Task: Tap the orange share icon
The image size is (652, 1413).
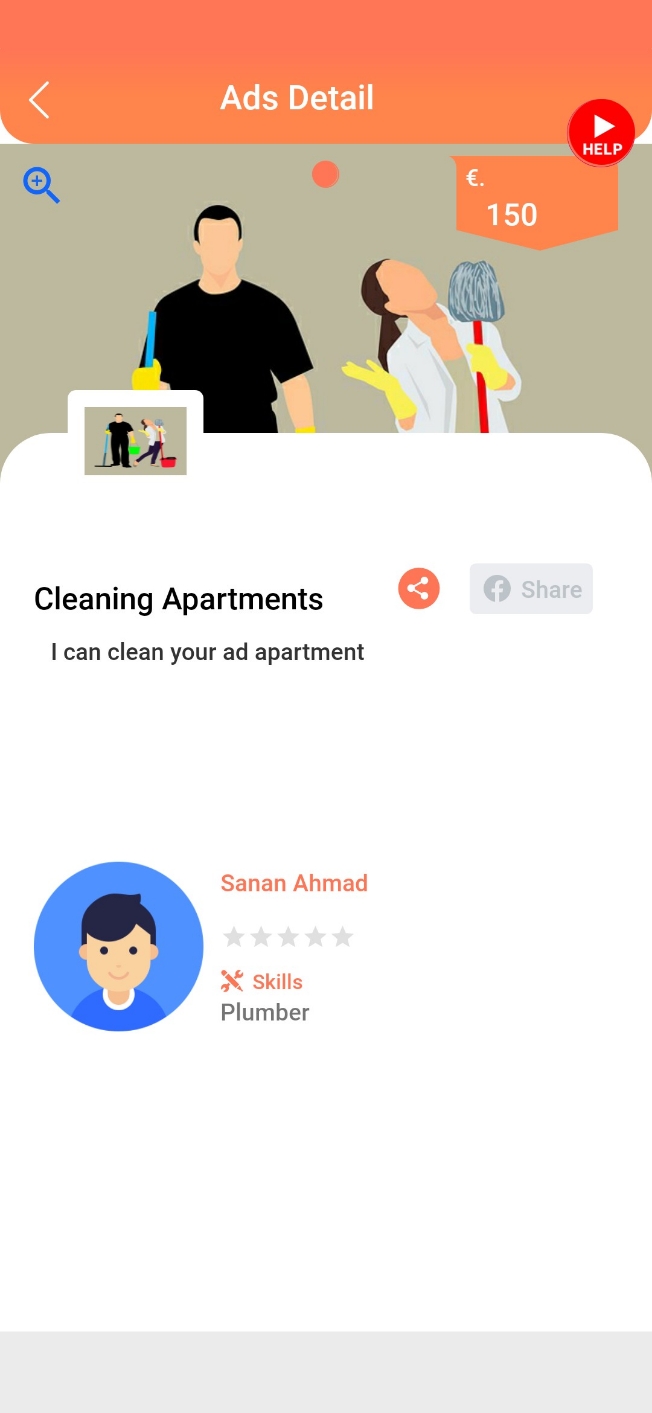Action: 419,588
